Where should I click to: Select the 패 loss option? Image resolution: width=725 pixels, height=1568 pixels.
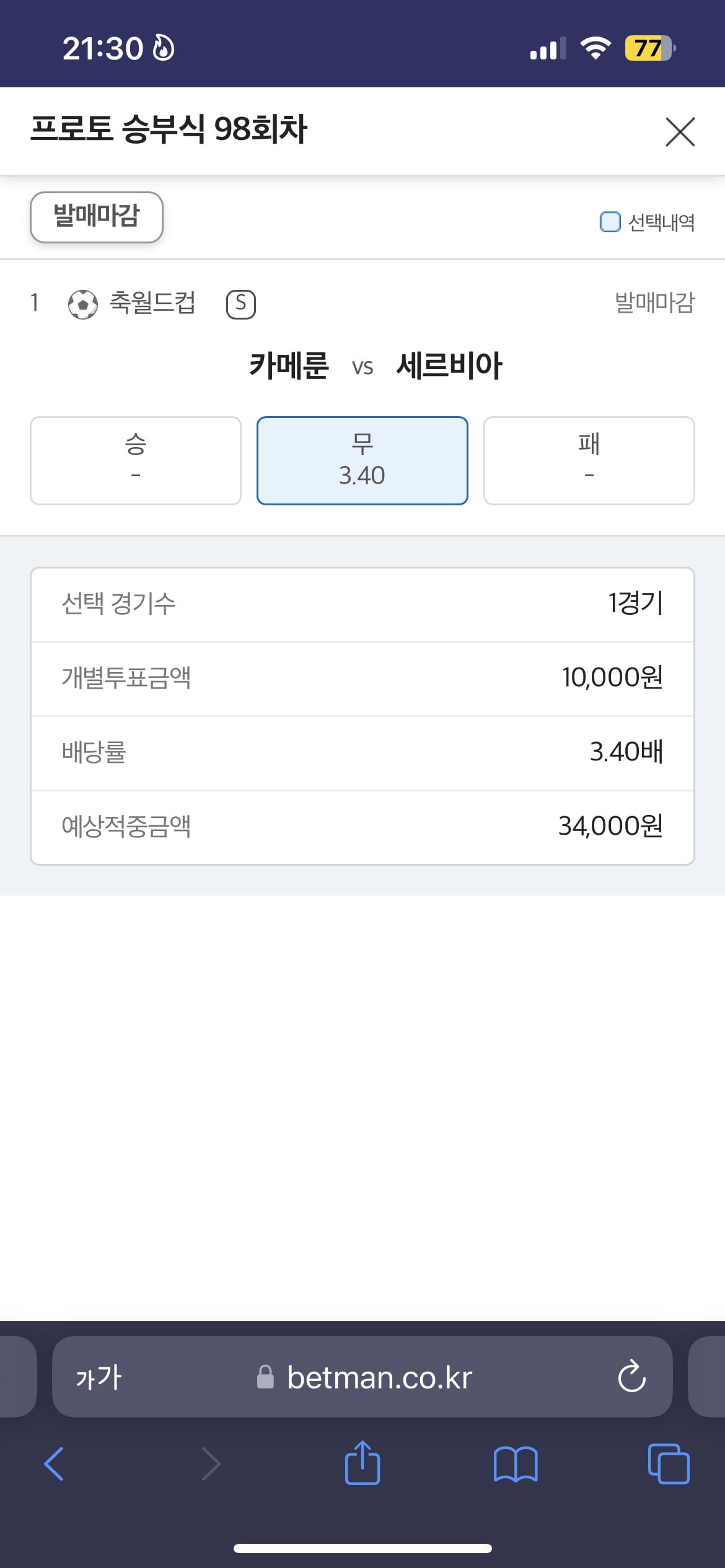589,461
